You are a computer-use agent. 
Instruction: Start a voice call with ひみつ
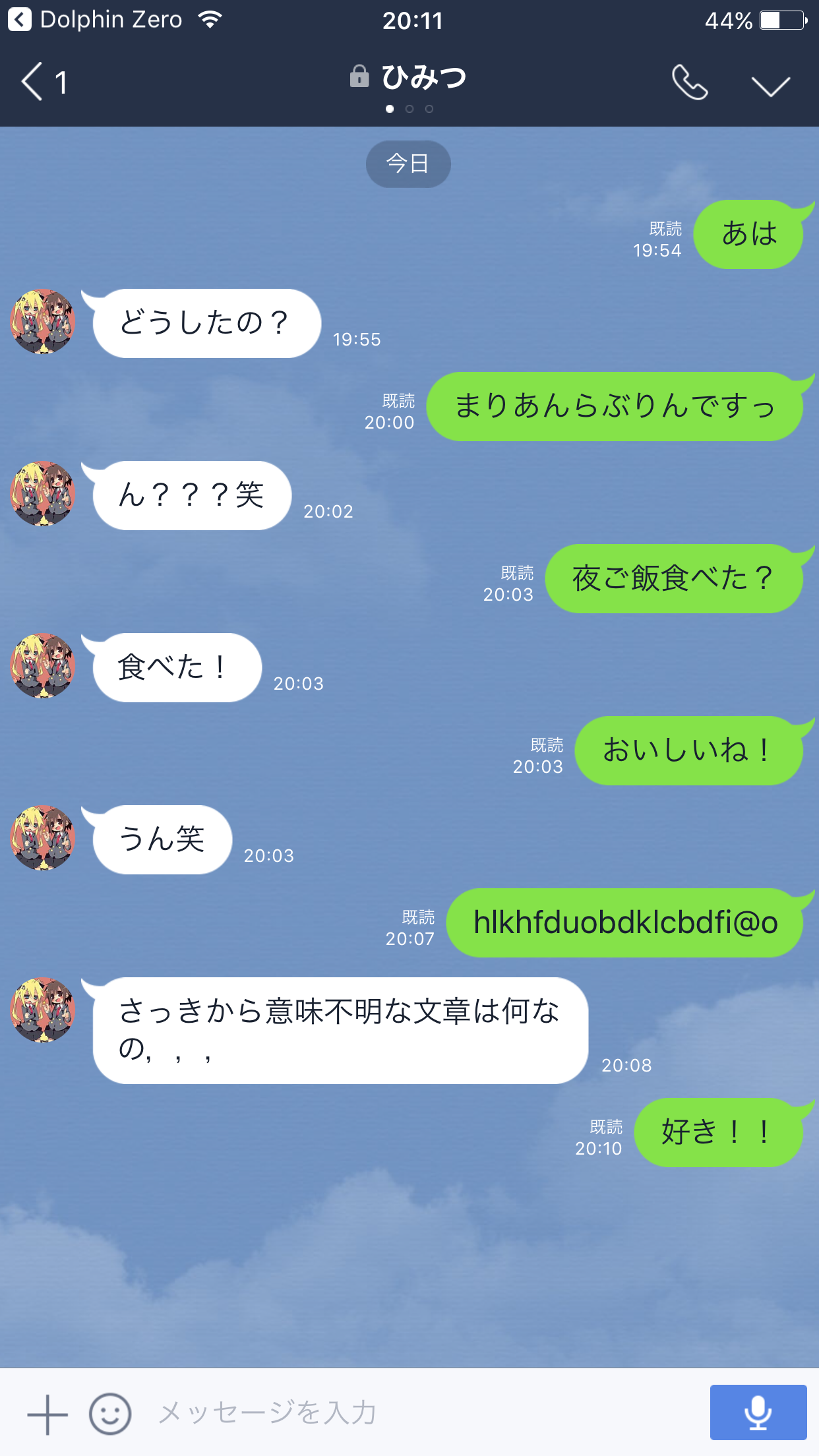690,83
